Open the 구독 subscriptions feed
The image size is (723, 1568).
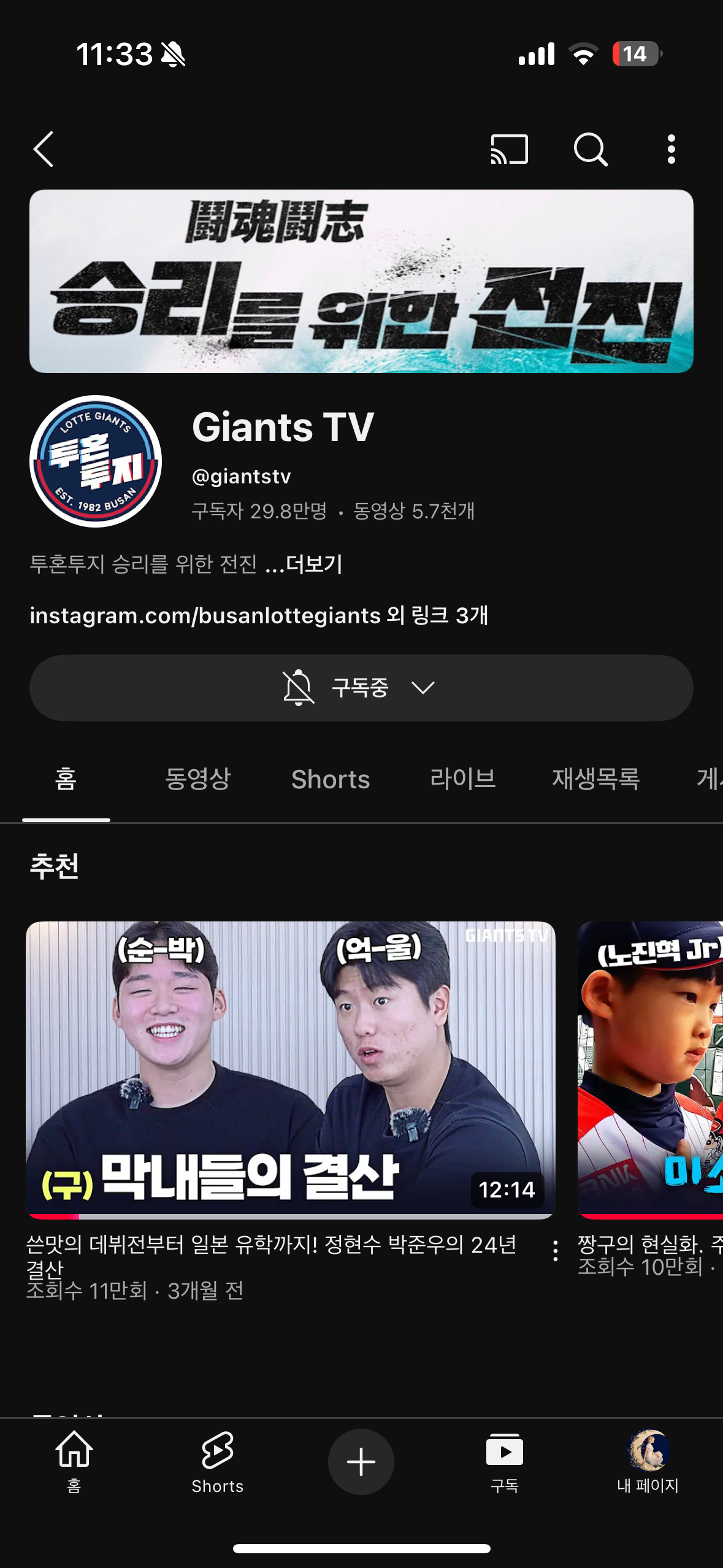click(504, 1461)
